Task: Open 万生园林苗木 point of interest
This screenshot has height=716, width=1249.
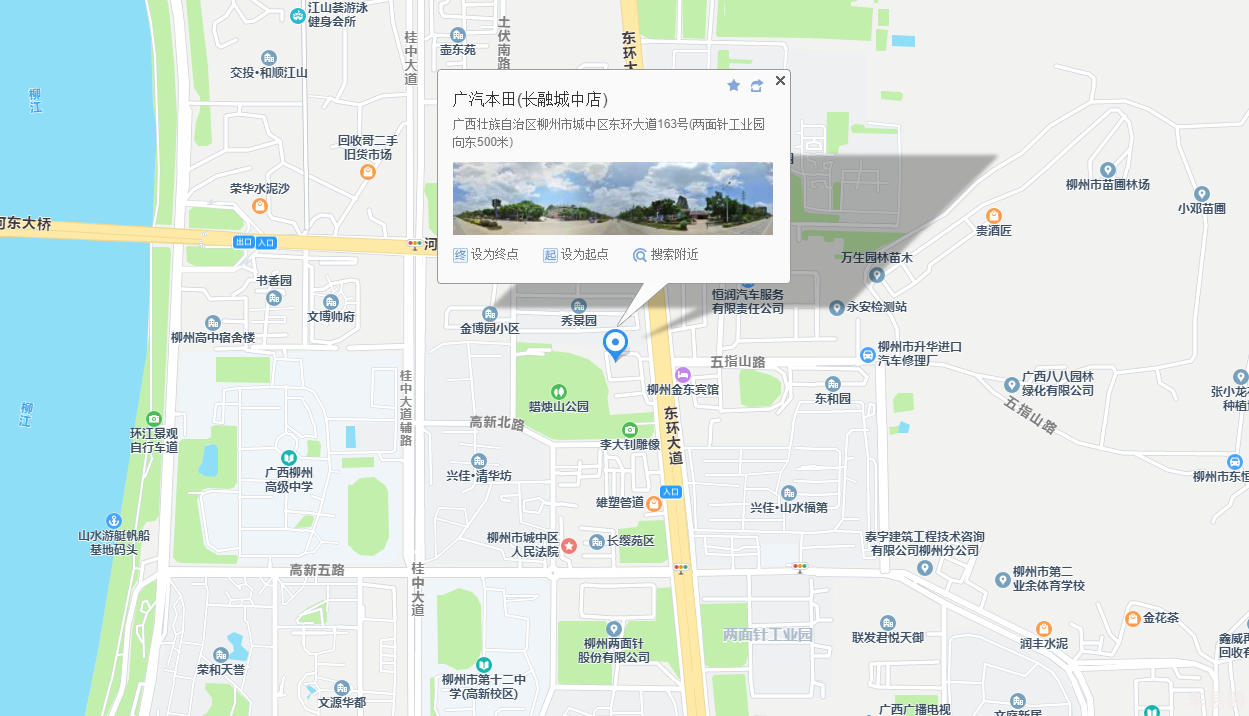Action: [877, 274]
